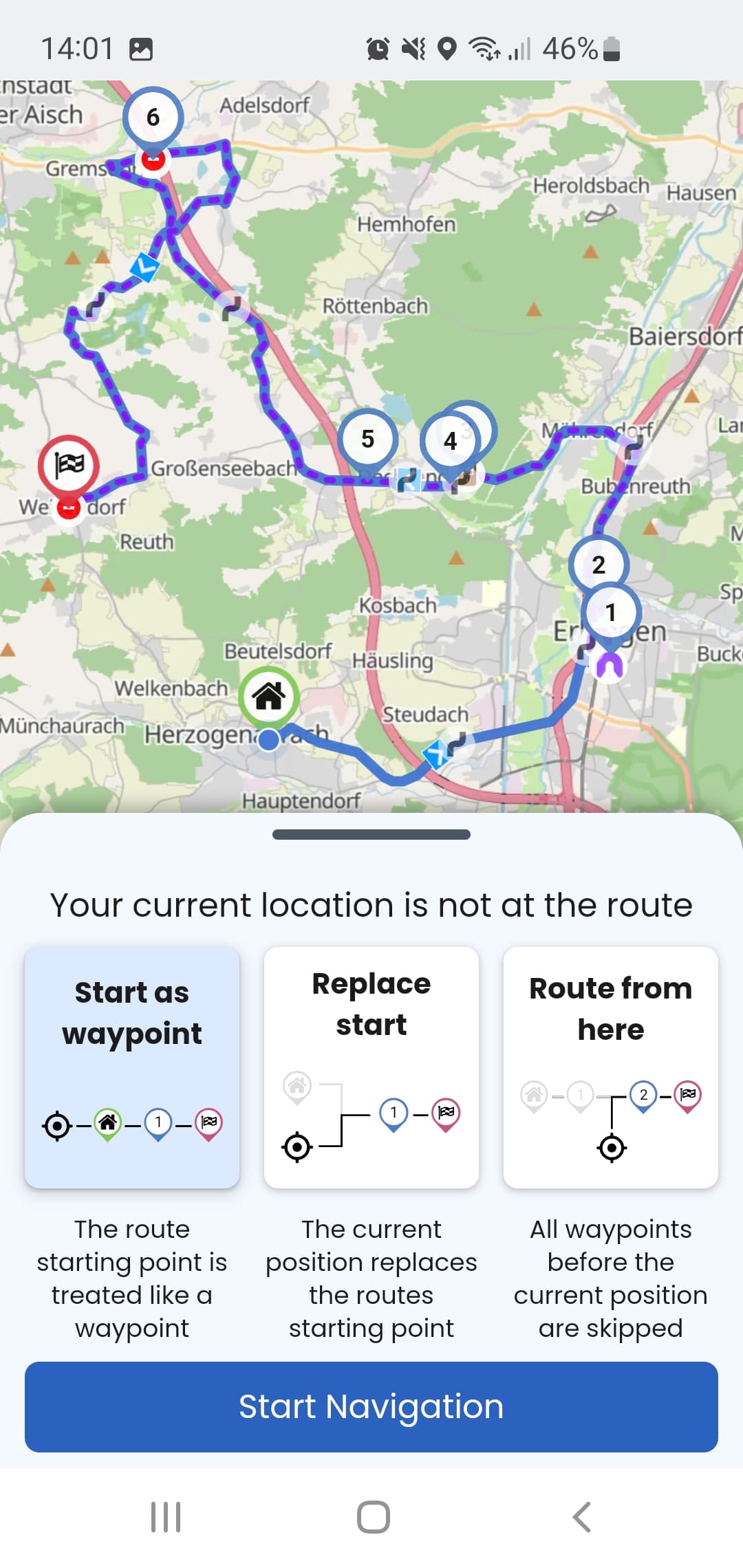Tap the Start Navigation button
Screen dimensions: 743x1568
(371, 1406)
